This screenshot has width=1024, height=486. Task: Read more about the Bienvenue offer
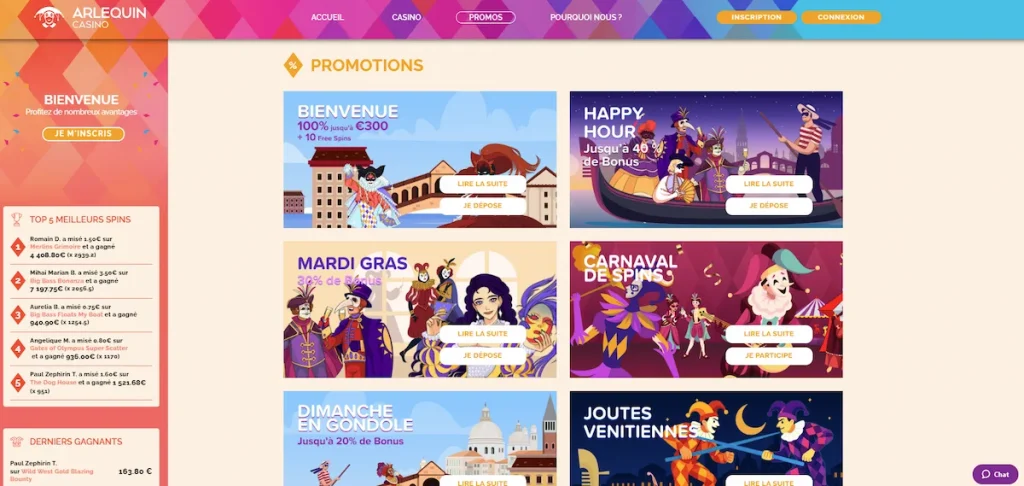click(x=482, y=184)
